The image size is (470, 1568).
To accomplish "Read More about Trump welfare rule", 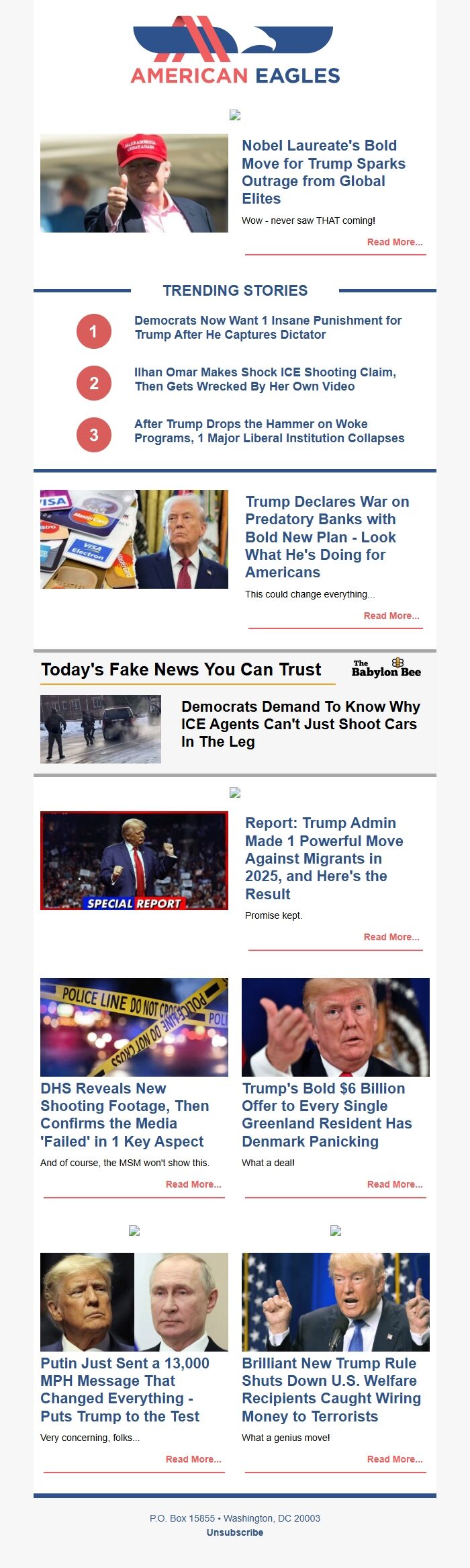I will coord(394,1459).
